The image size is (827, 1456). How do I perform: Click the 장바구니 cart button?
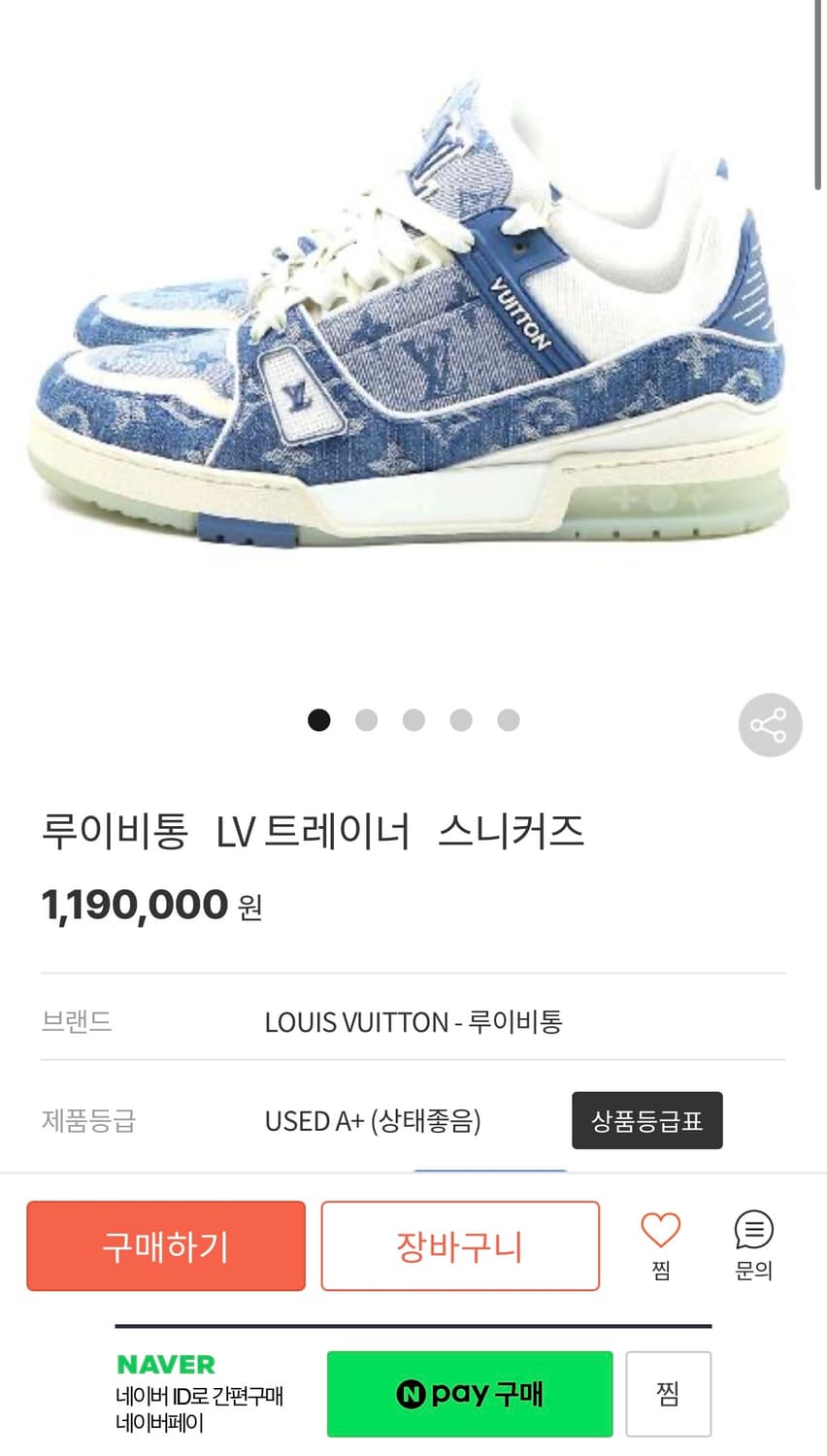pos(460,1245)
